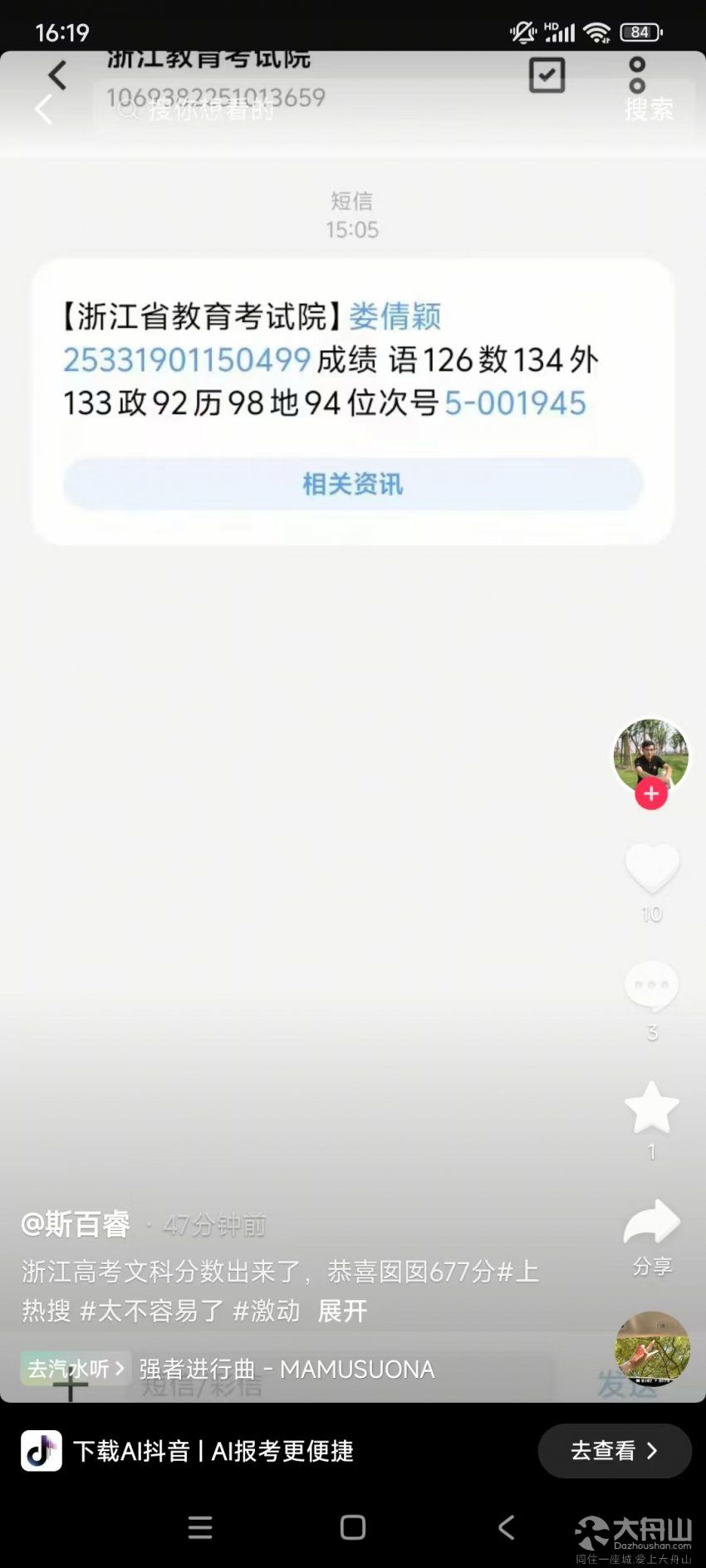Open the search field at top

tap(349, 109)
